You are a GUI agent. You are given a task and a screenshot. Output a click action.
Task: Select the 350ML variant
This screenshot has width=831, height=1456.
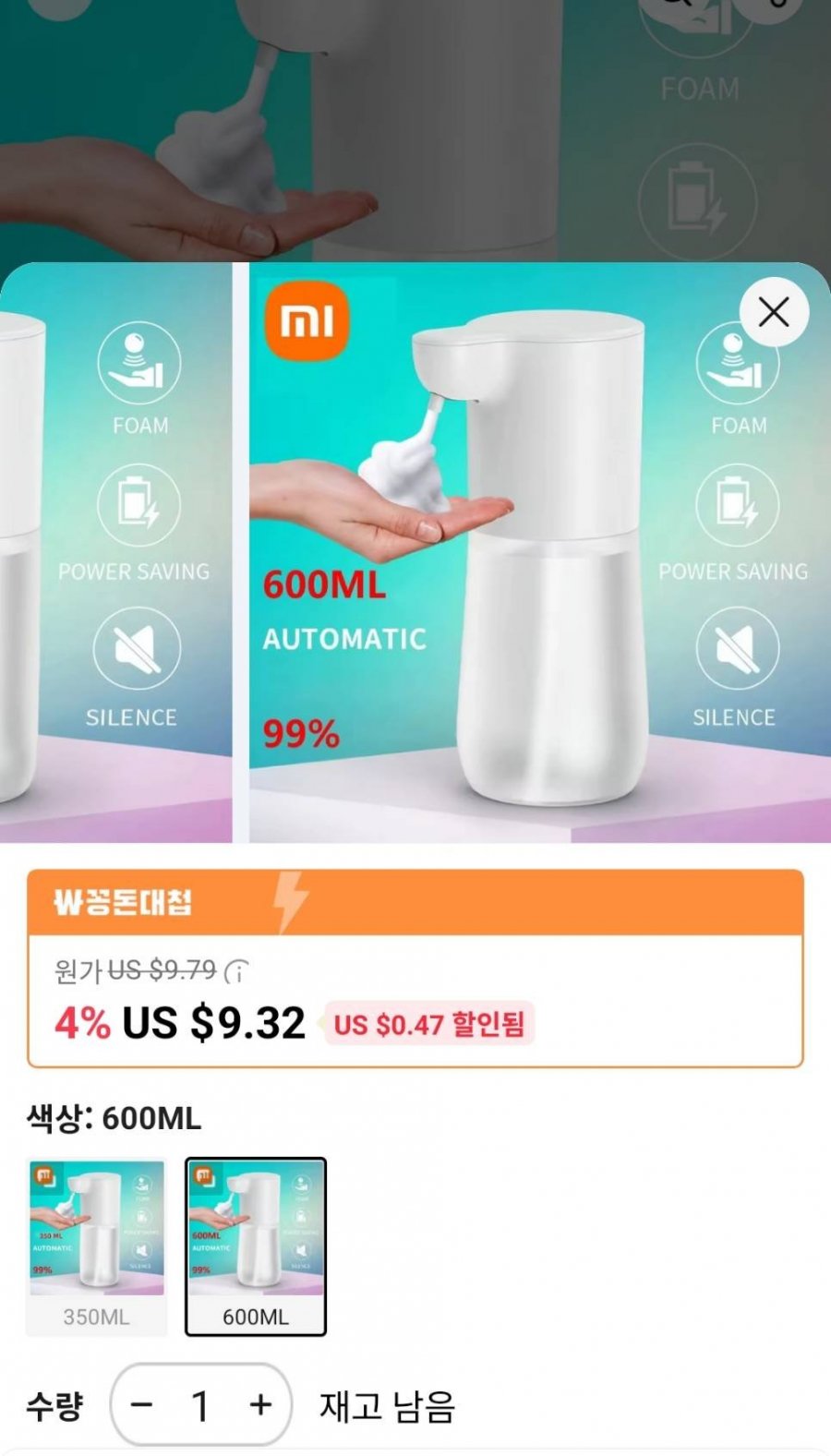(x=96, y=1246)
